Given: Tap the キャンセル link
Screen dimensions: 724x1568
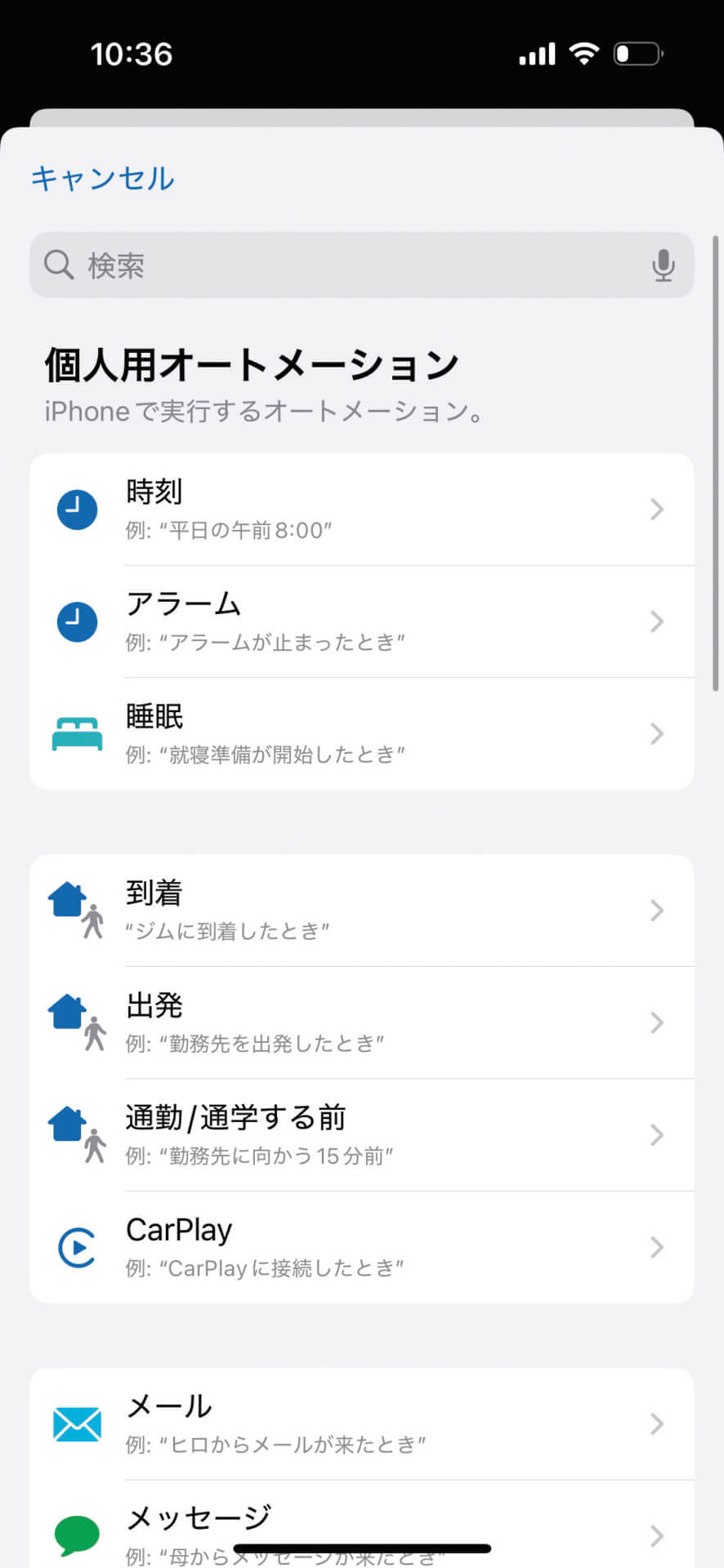Looking at the screenshot, I should [101, 178].
